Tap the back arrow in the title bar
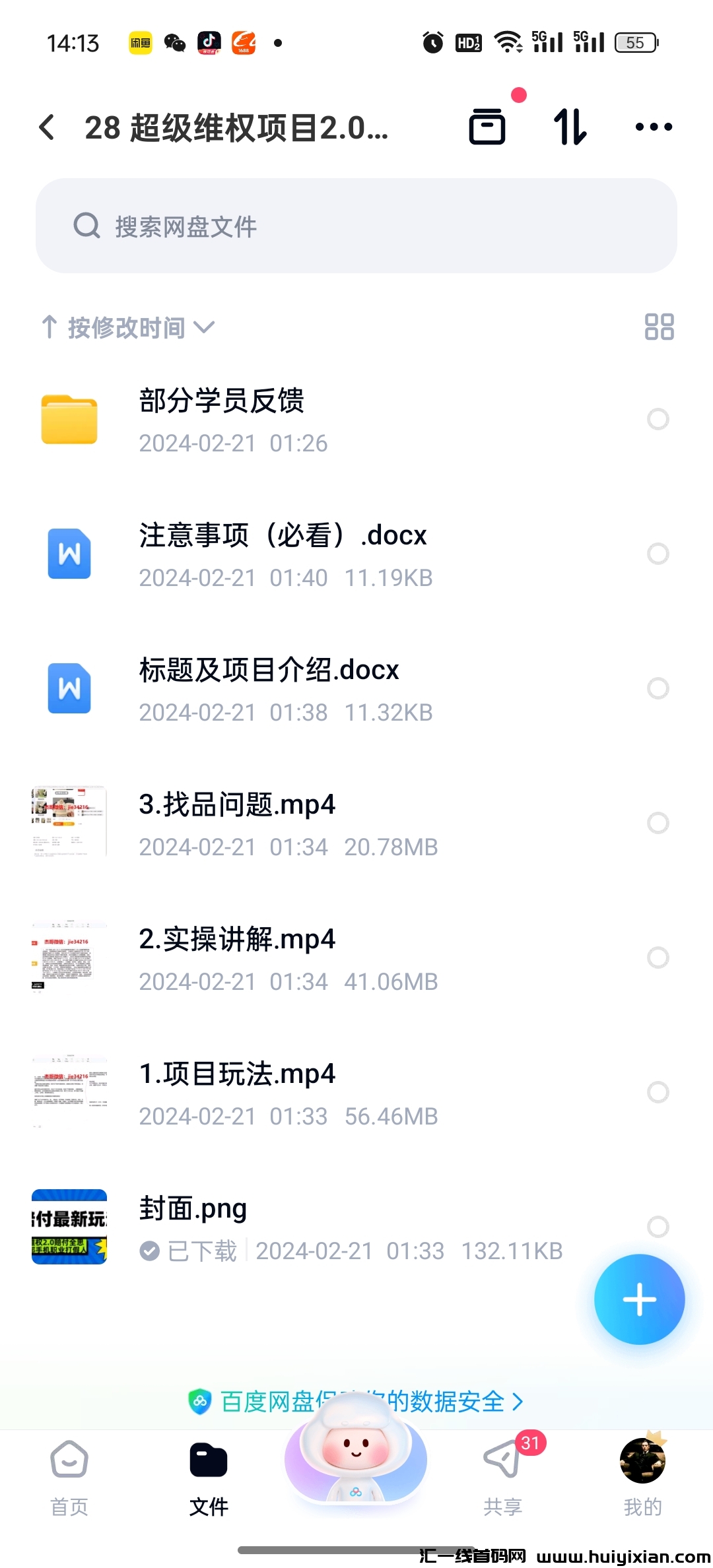The width and height of the screenshot is (713, 1568). (x=46, y=127)
